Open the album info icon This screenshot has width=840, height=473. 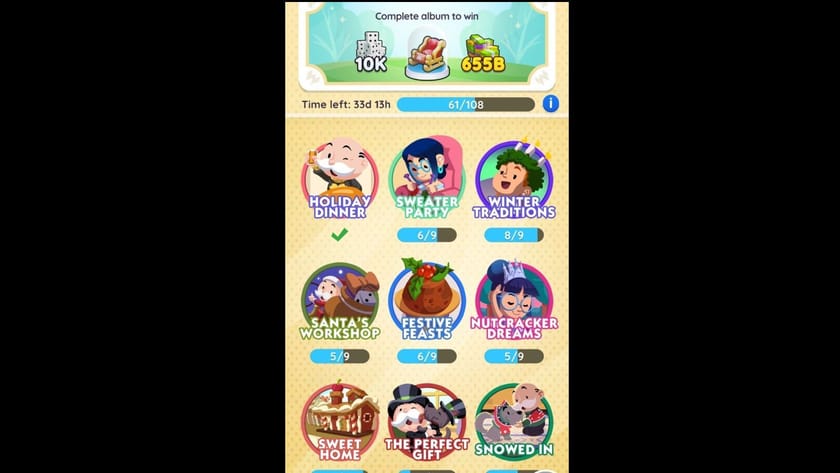click(550, 104)
